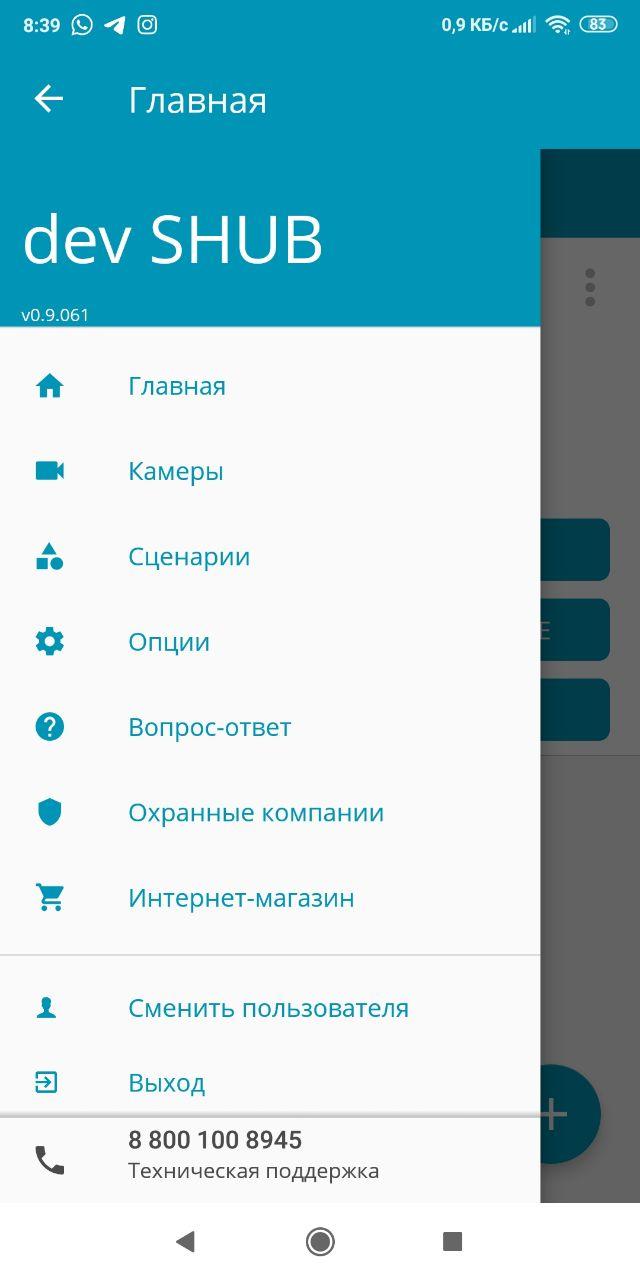Viewport: 640px width, 1280px height.
Task: Tap the back arrow next to Главная
Action: pyautogui.click(x=48, y=99)
